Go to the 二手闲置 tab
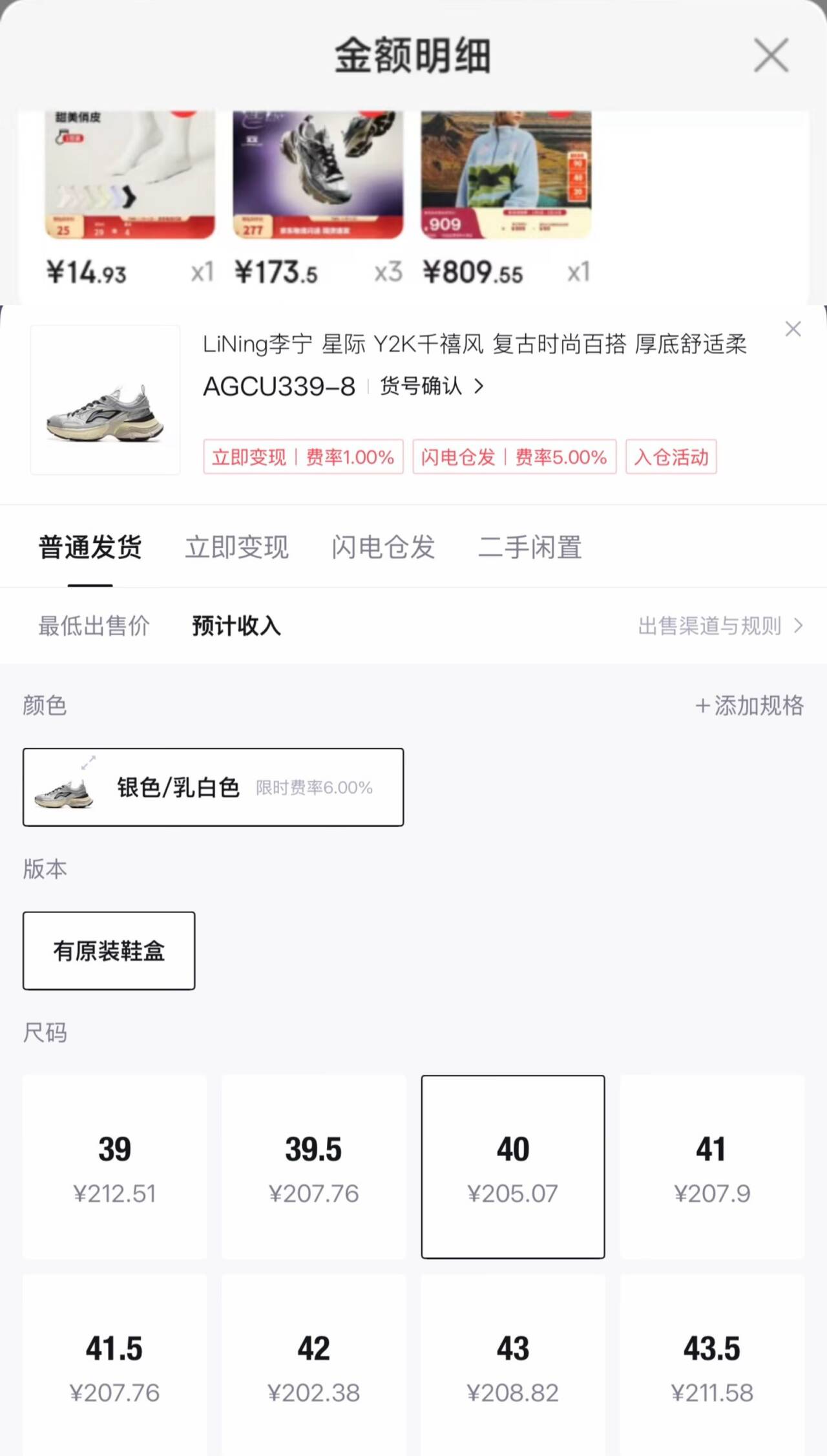This screenshot has width=827, height=1456. [530, 547]
